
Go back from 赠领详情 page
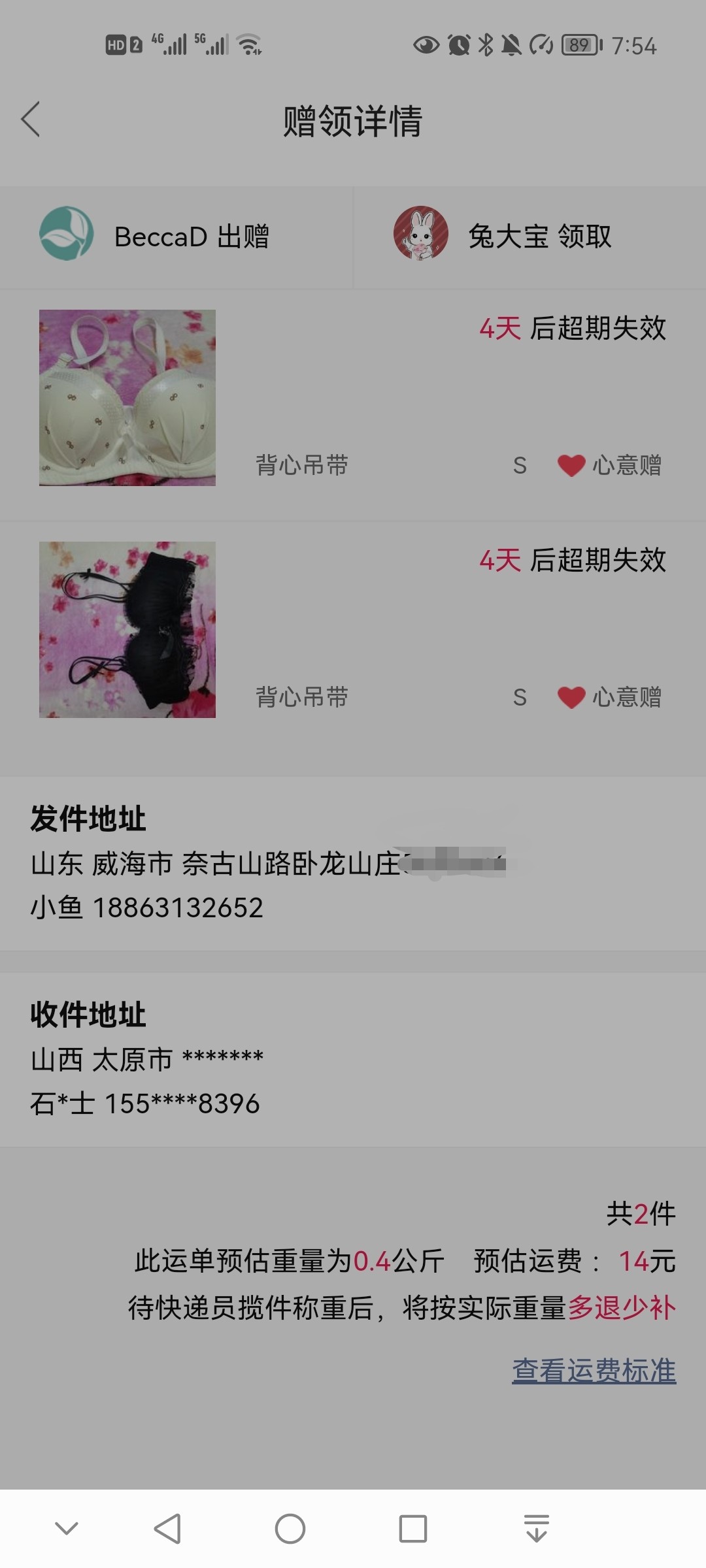[x=31, y=120]
